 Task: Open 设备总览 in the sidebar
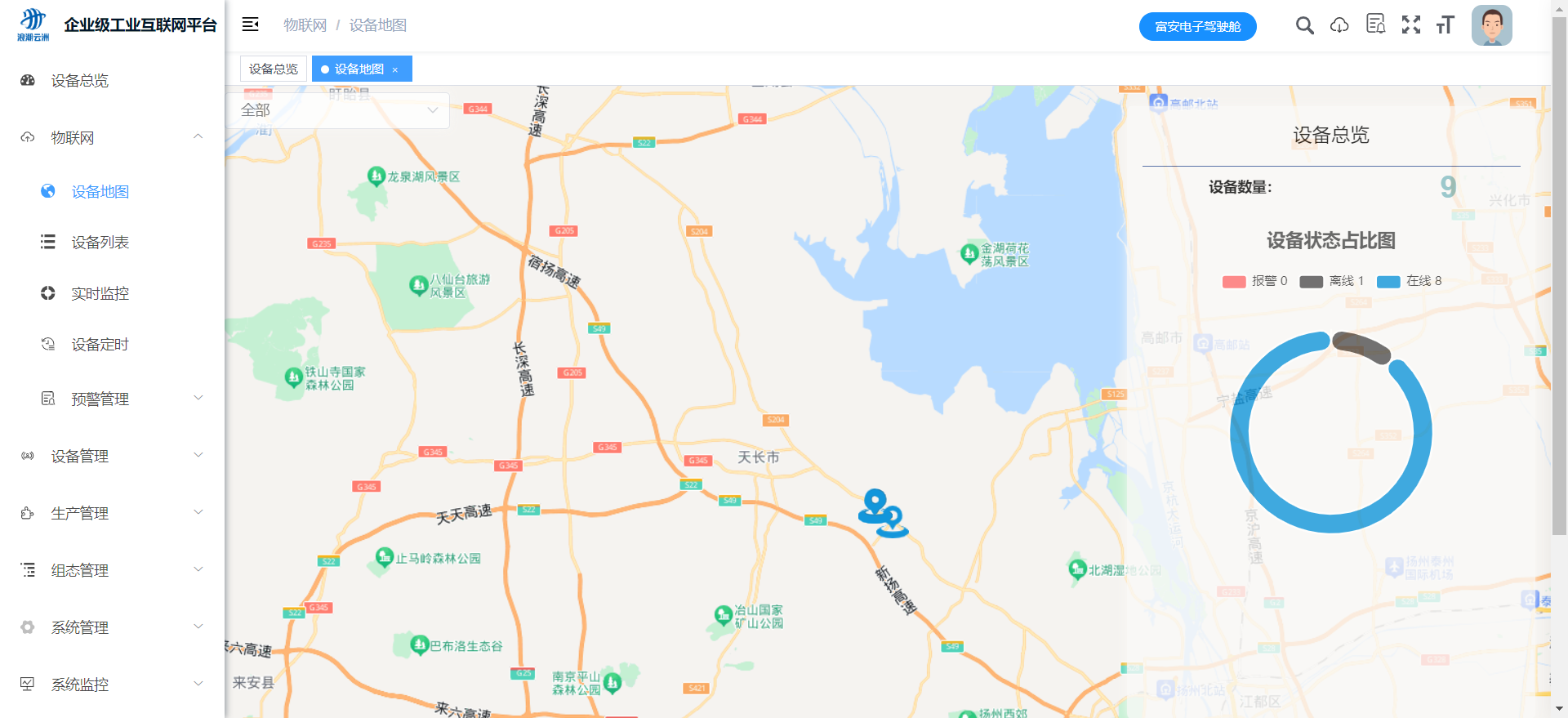79,80
